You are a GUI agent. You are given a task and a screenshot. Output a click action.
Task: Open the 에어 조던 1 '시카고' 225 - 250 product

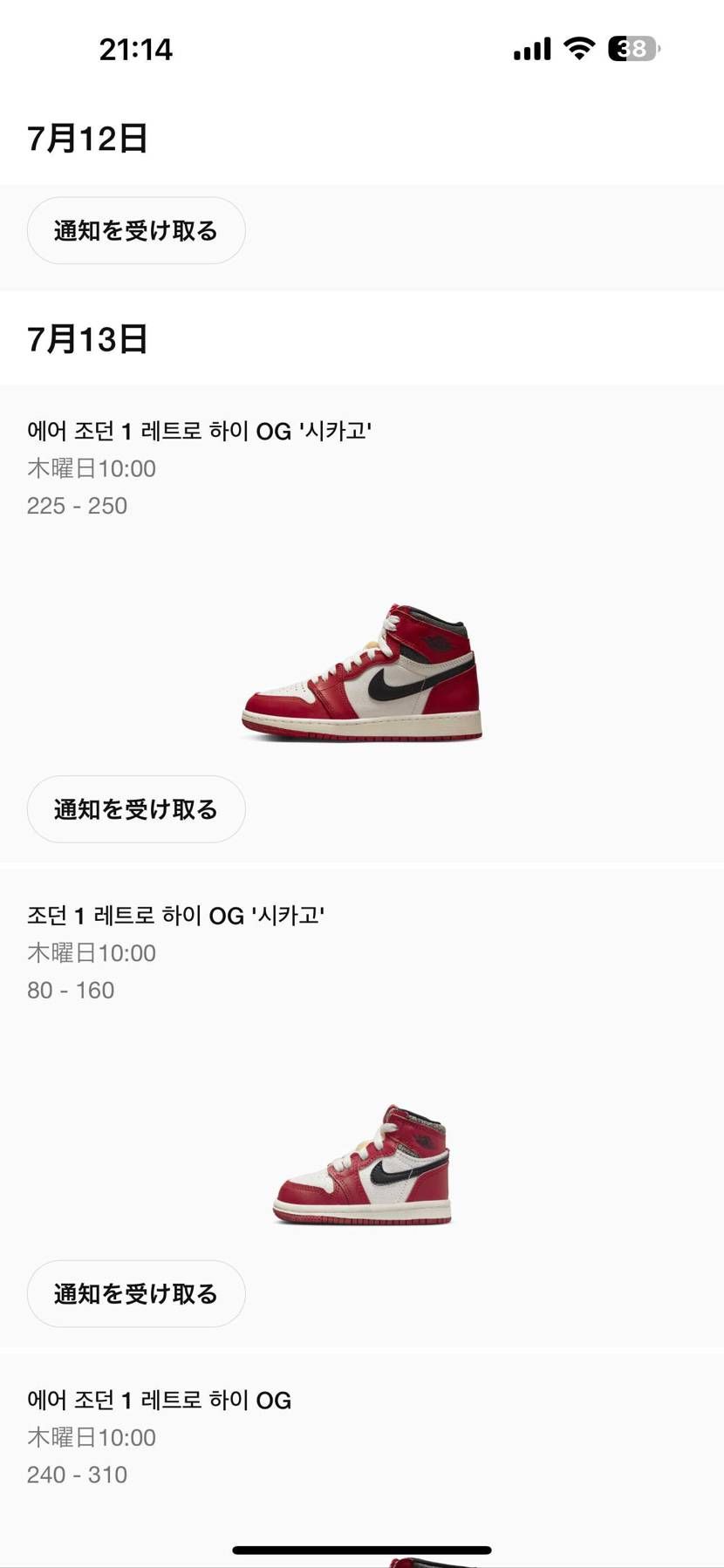pyautogui.click(x=361, y=672)
